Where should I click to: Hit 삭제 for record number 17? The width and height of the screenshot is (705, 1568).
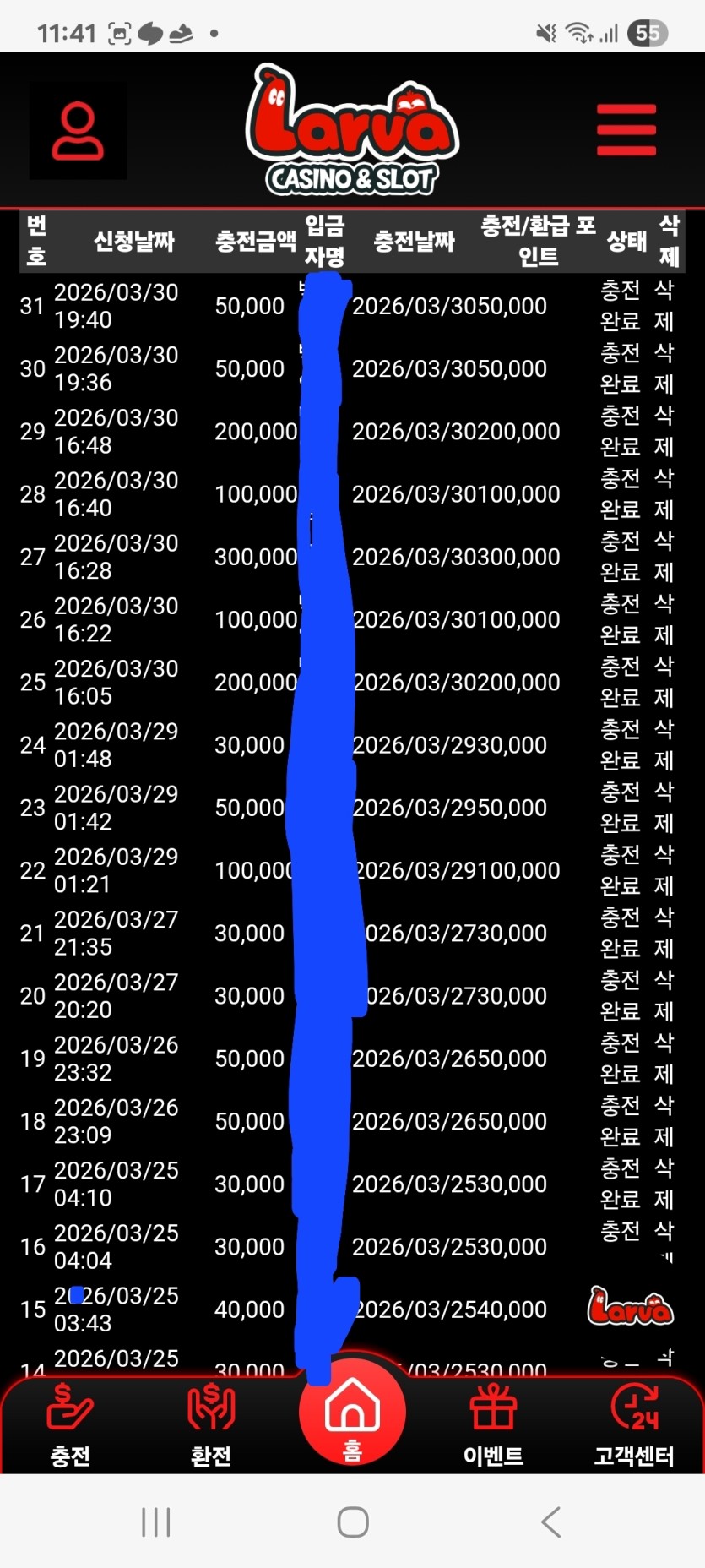(x=664, y=1184)
